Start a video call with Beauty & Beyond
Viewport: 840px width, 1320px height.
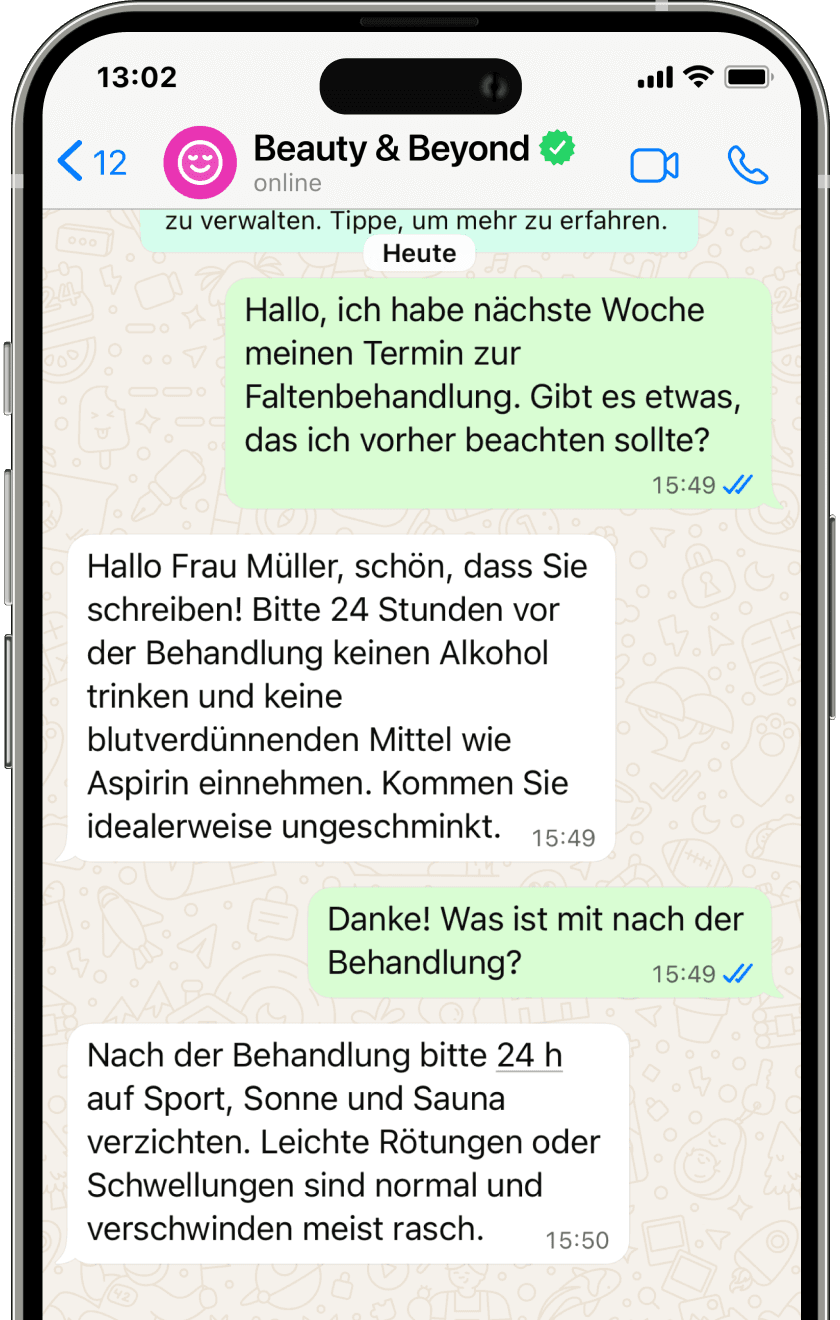(x=654, y=165)
